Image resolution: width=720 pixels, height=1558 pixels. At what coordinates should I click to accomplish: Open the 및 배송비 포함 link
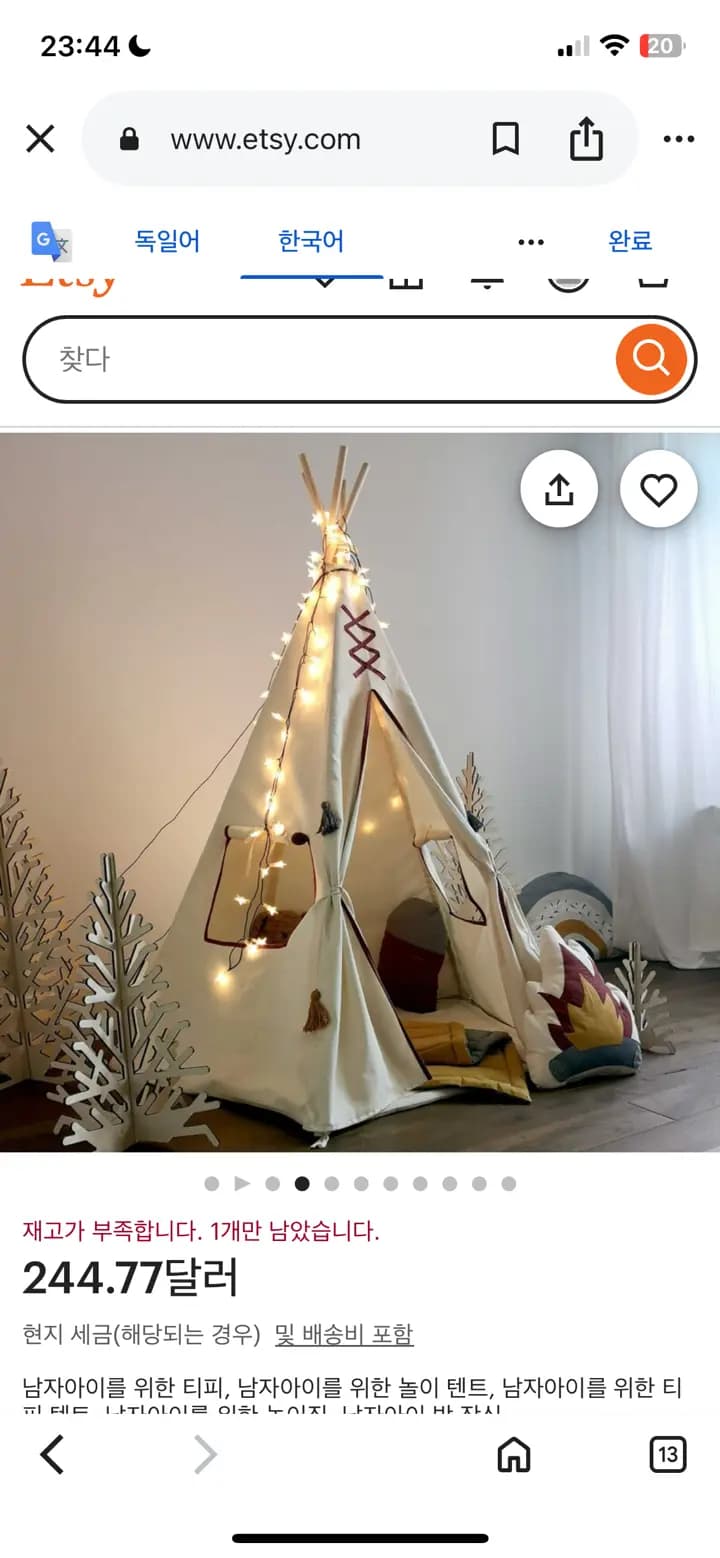click(x=344, y=1334)
